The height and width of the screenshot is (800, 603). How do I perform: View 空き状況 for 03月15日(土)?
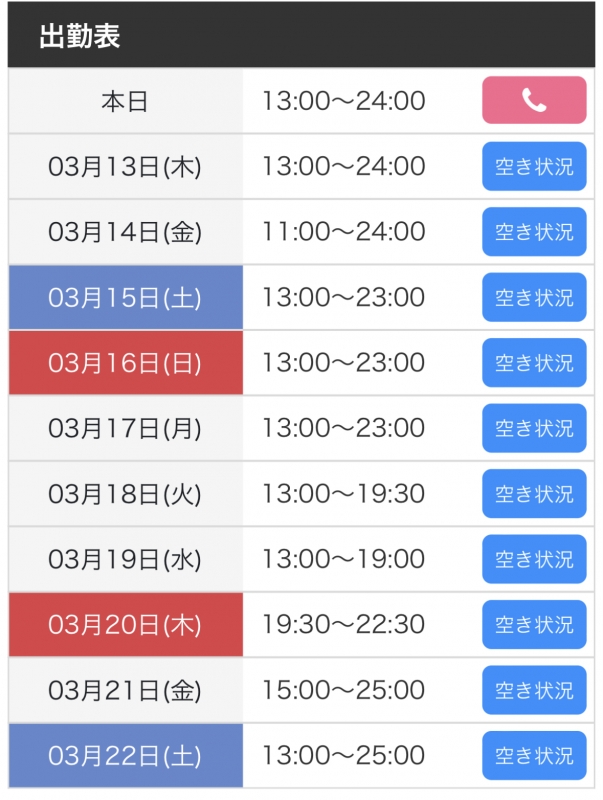(534, 298)
